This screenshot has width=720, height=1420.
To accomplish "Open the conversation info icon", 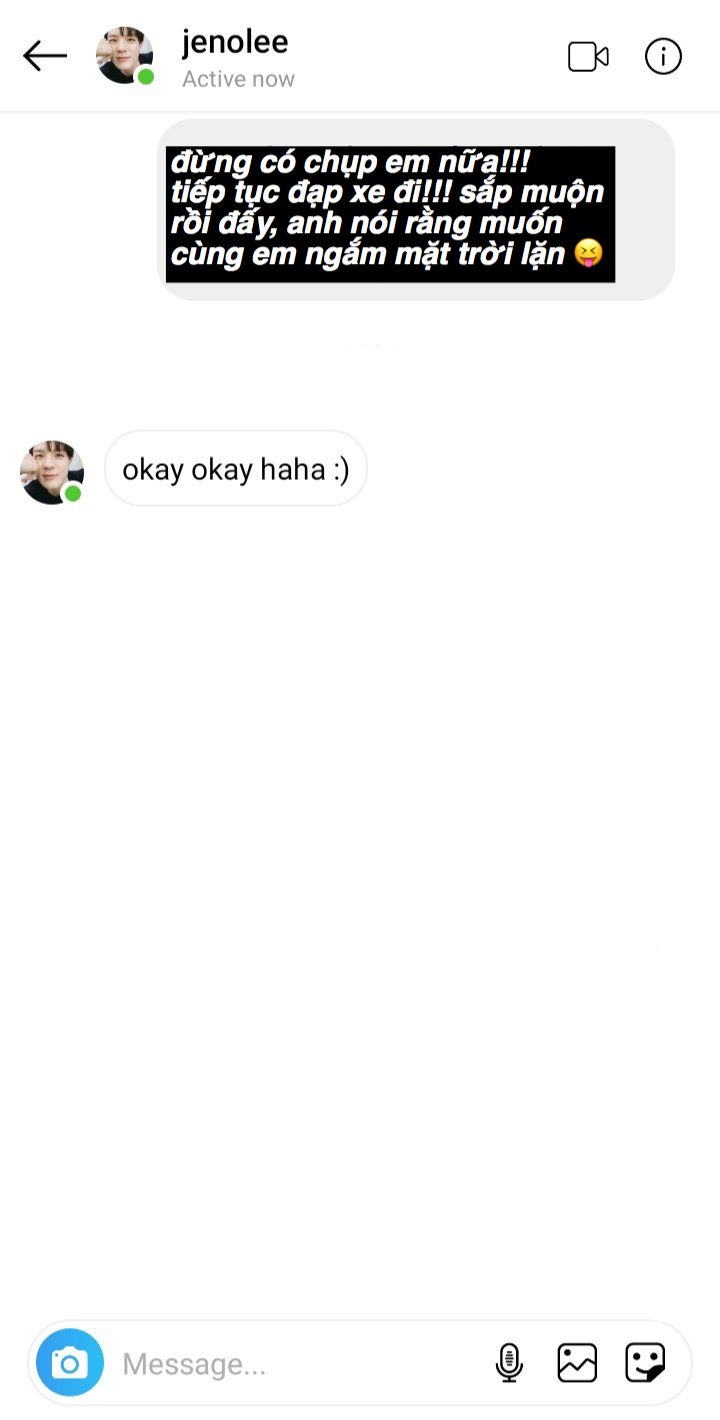I will 663,57.
